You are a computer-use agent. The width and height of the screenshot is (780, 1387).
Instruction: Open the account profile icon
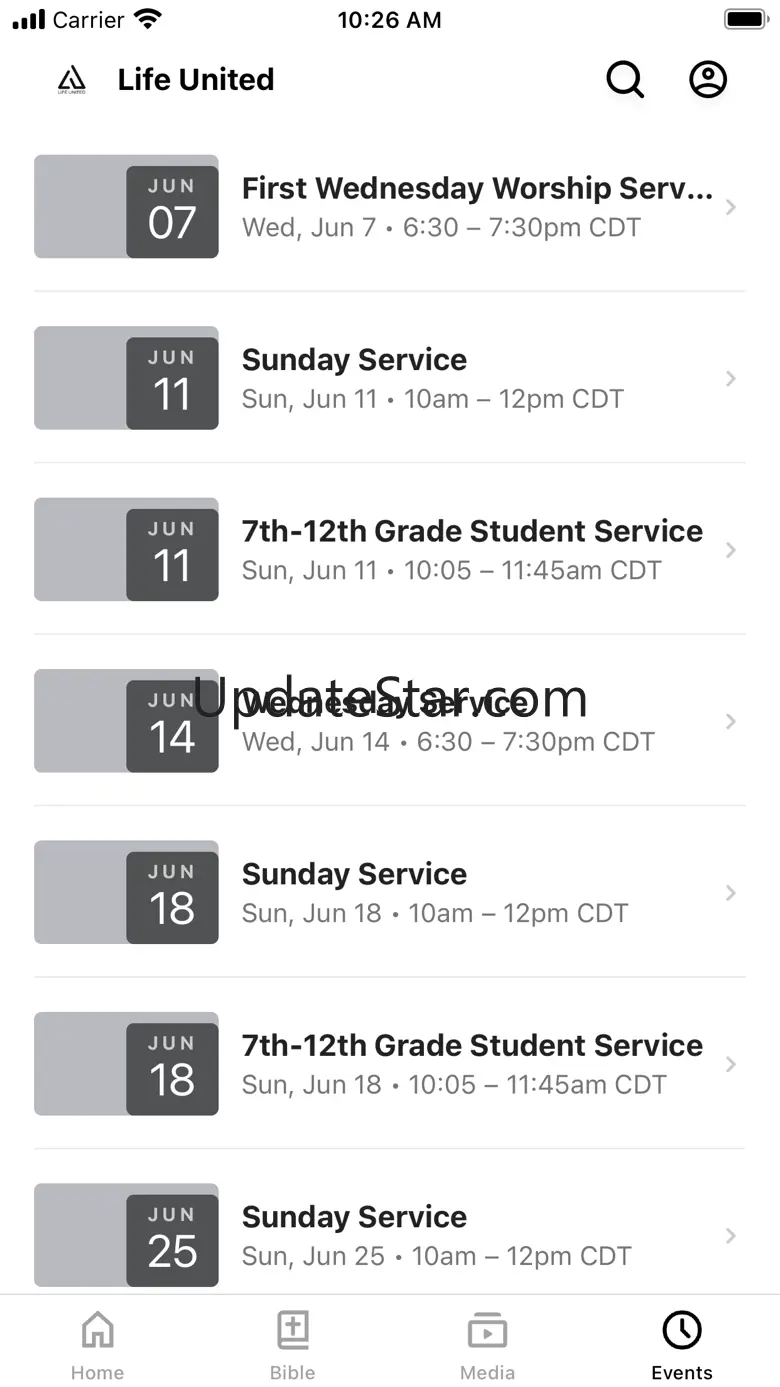[x=708, y=80]
